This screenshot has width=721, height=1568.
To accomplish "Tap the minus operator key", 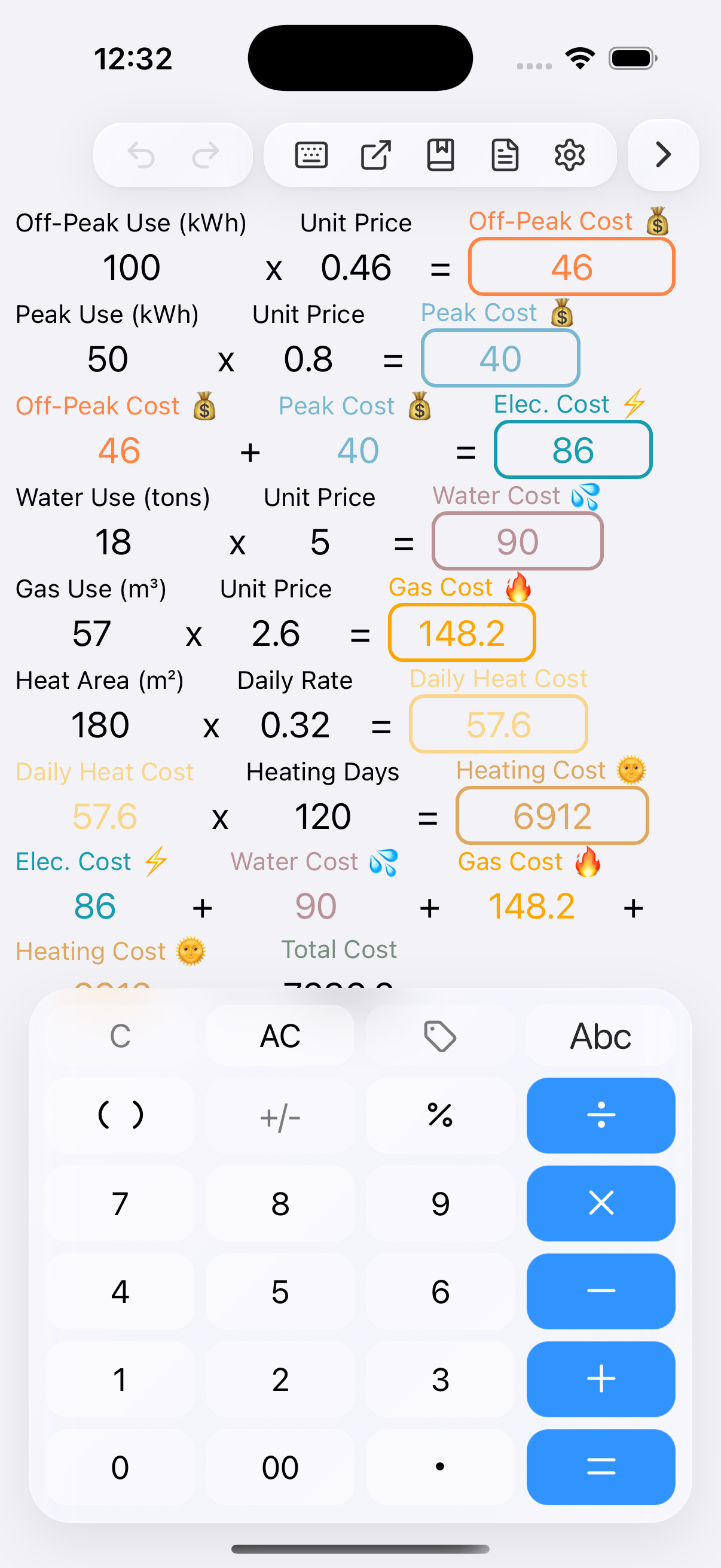I will (x=600, y=1291).
